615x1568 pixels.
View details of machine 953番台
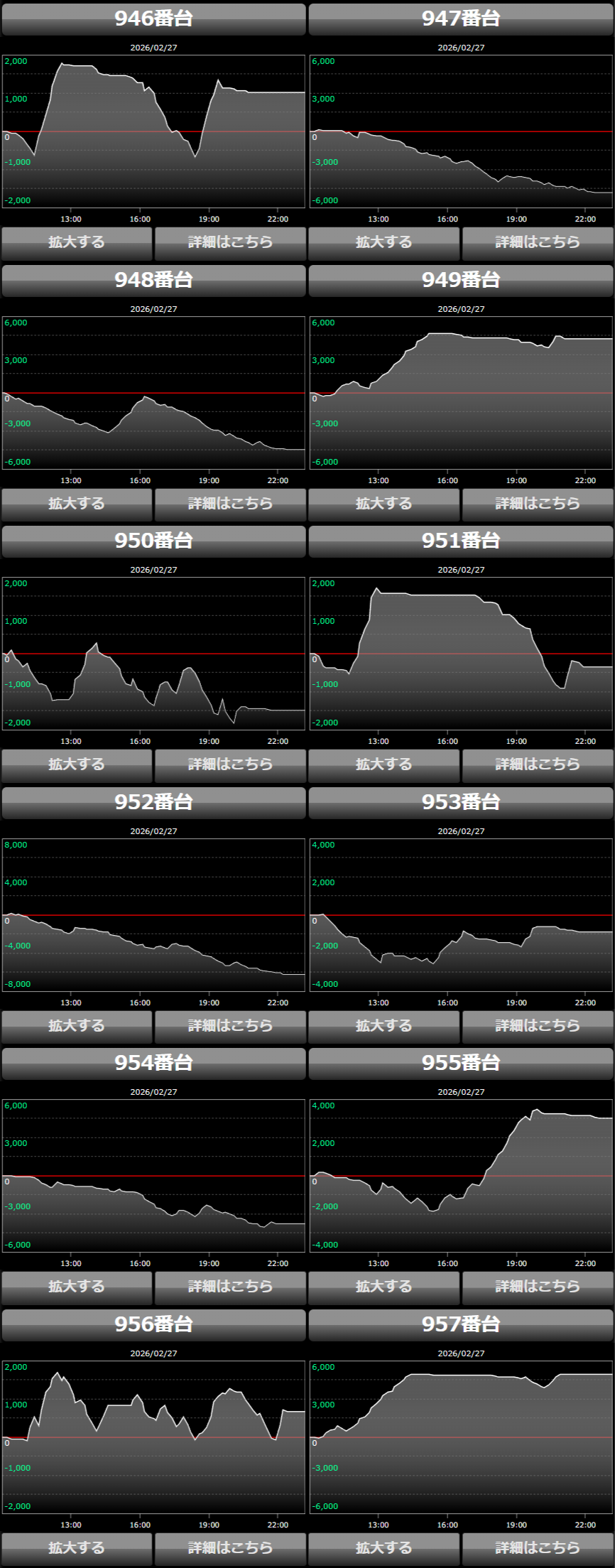click(x=538, y=1026)
